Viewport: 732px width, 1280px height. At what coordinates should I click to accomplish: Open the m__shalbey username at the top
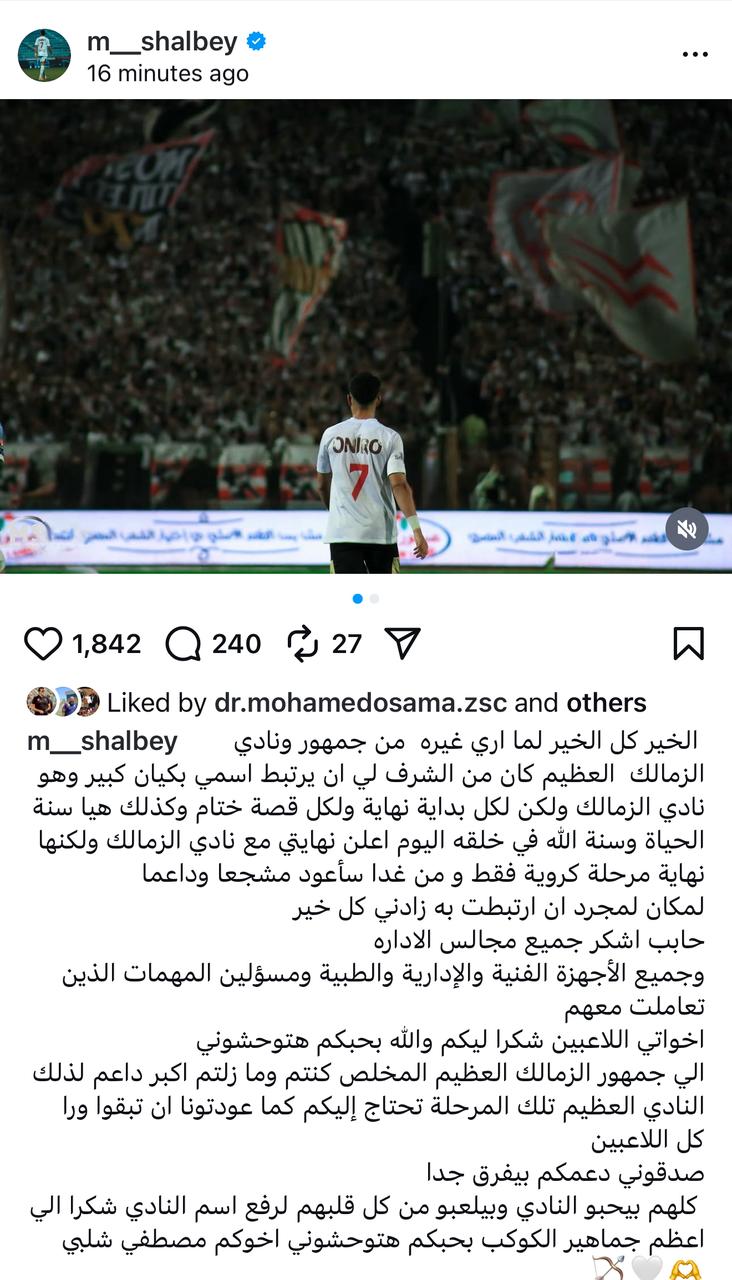(x=162, y=42)
